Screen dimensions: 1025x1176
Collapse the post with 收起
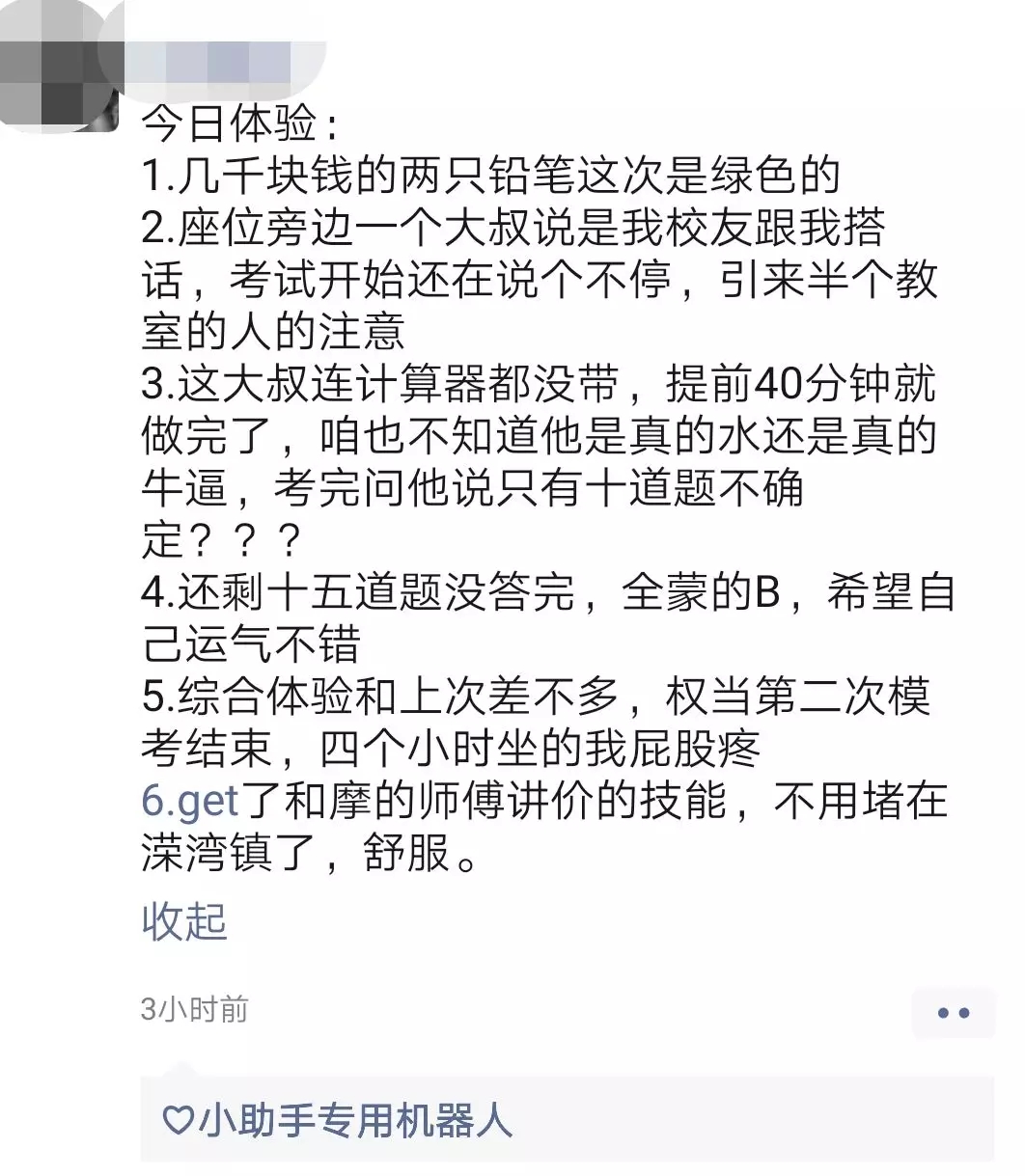(x=183, y=921)
